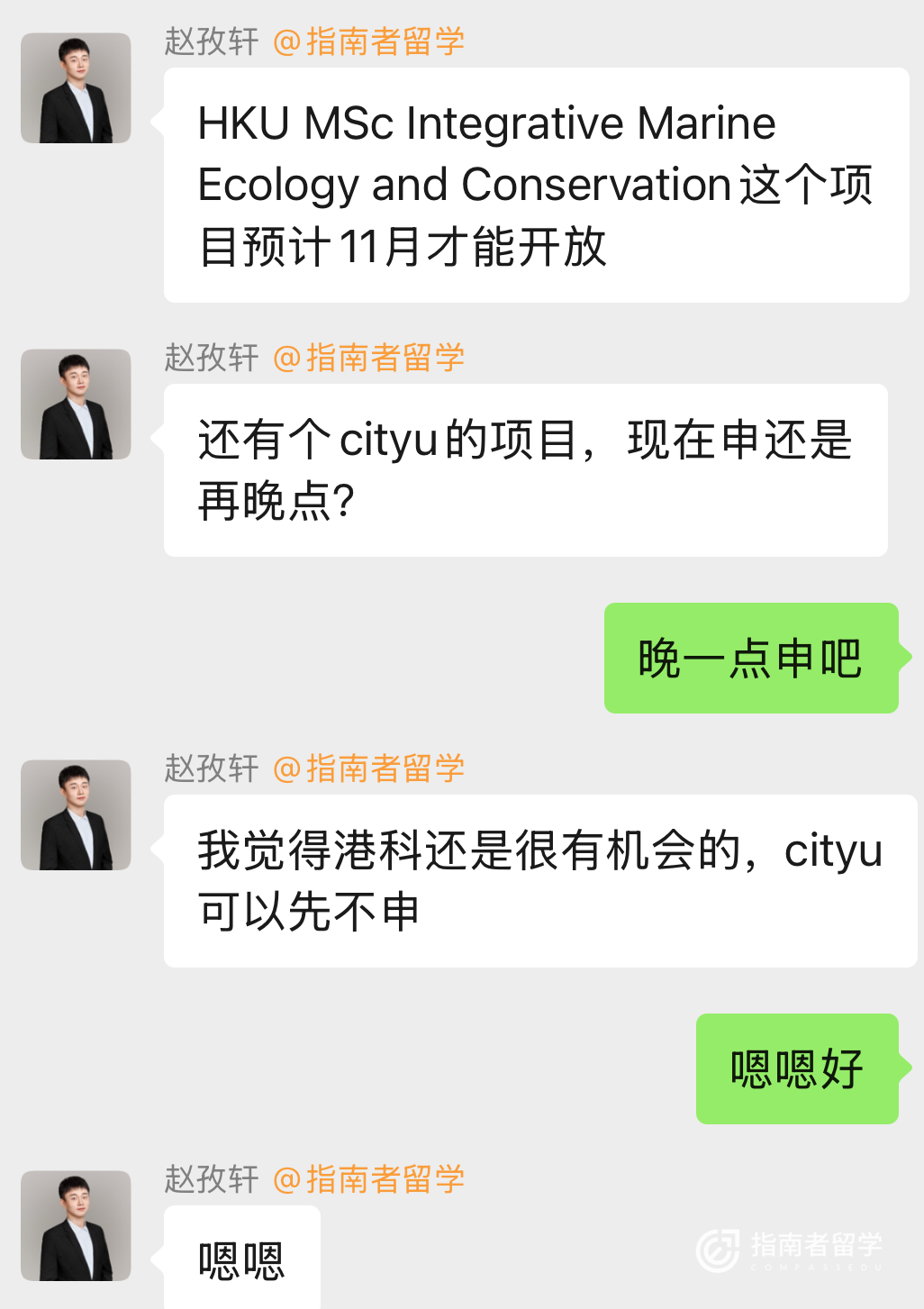Tap avatar next to the cityu项目 question
The image size is (924, 1309).
76,405
